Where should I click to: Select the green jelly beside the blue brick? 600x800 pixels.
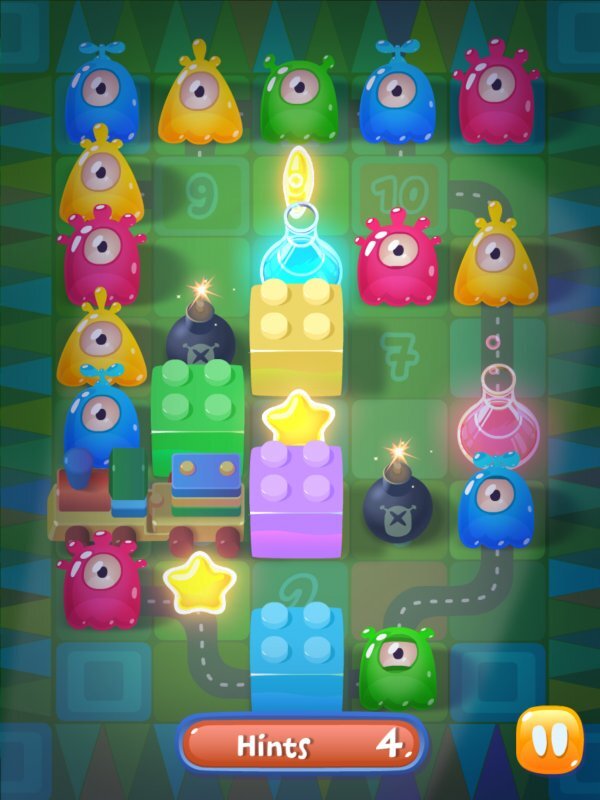click(x=397, y=666)
